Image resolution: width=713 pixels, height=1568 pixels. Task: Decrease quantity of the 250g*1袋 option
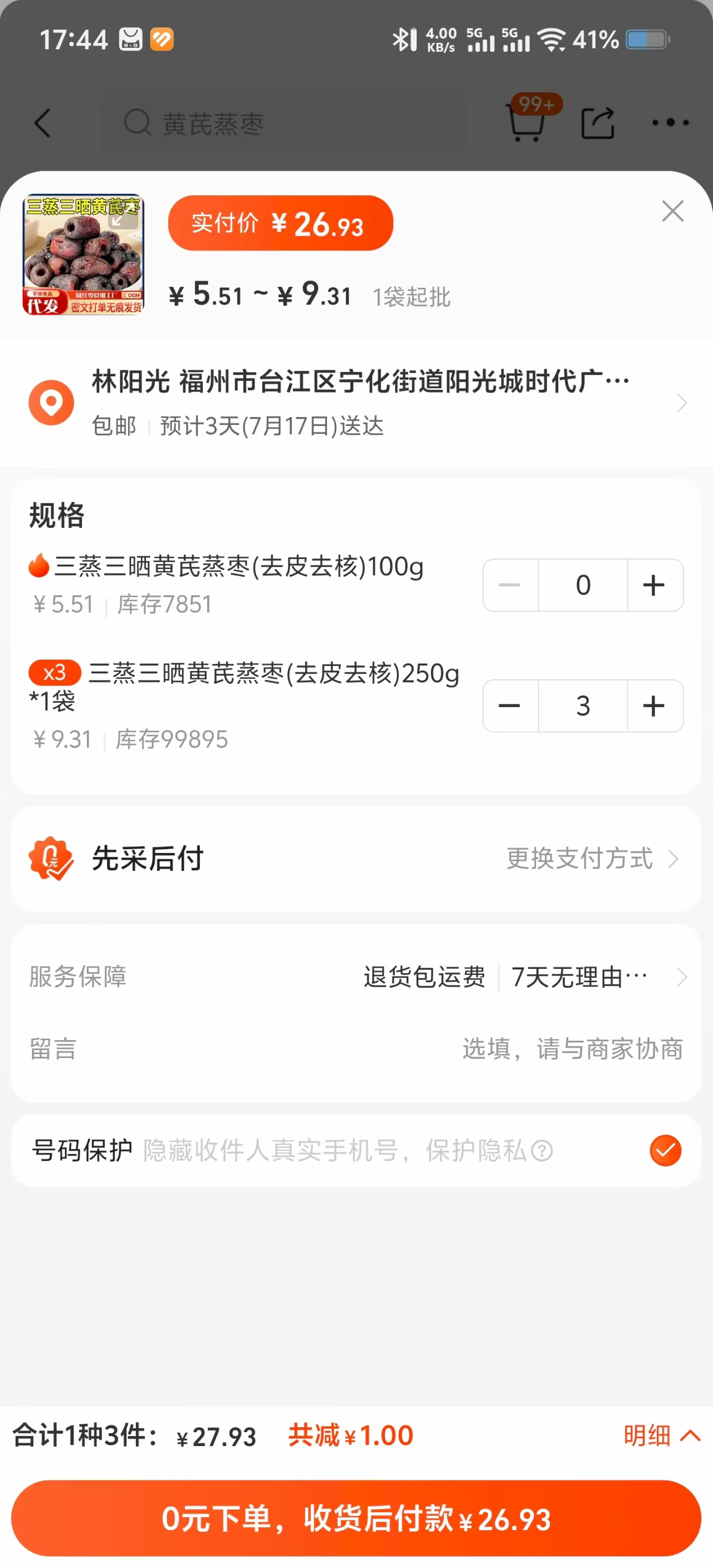coord(510,705)
